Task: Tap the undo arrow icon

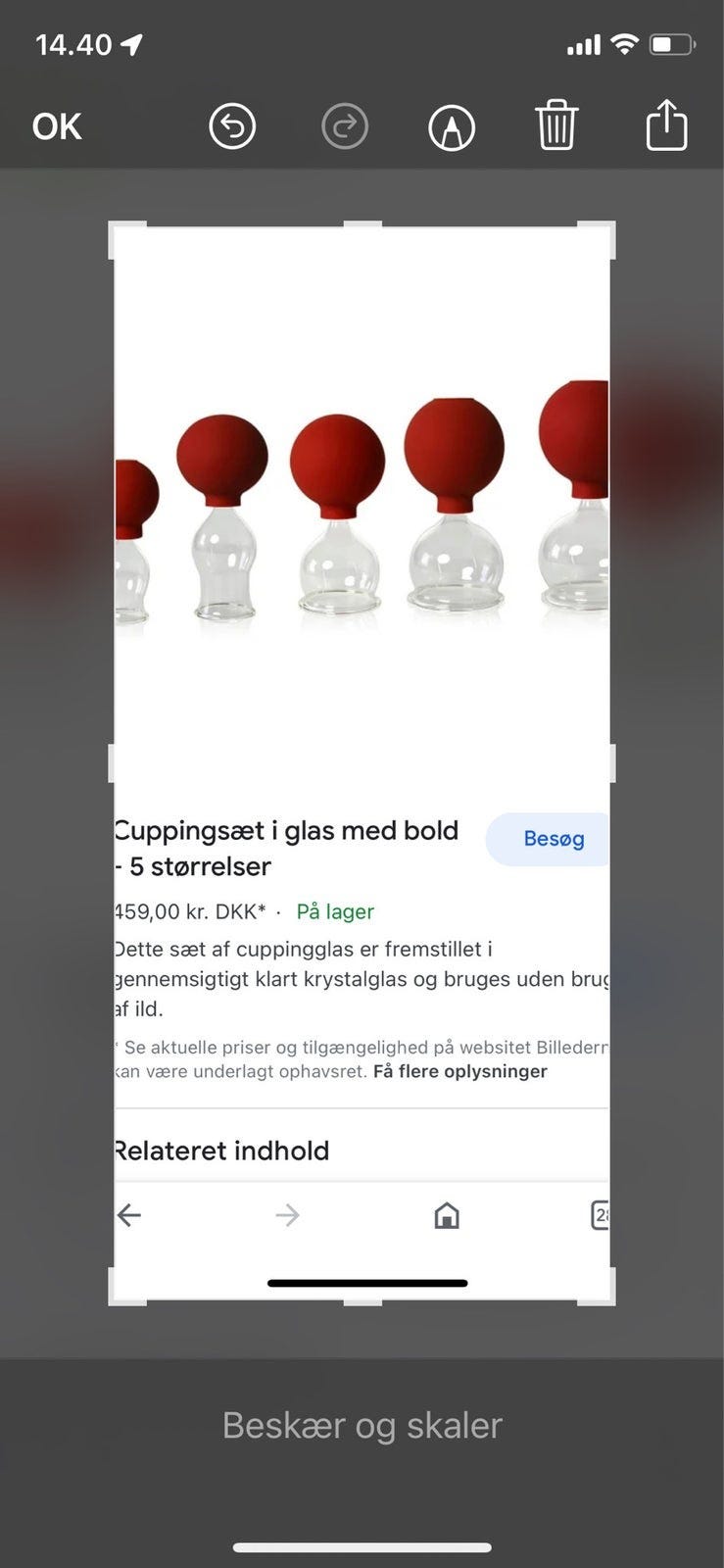Action: [x=232, y=125]
